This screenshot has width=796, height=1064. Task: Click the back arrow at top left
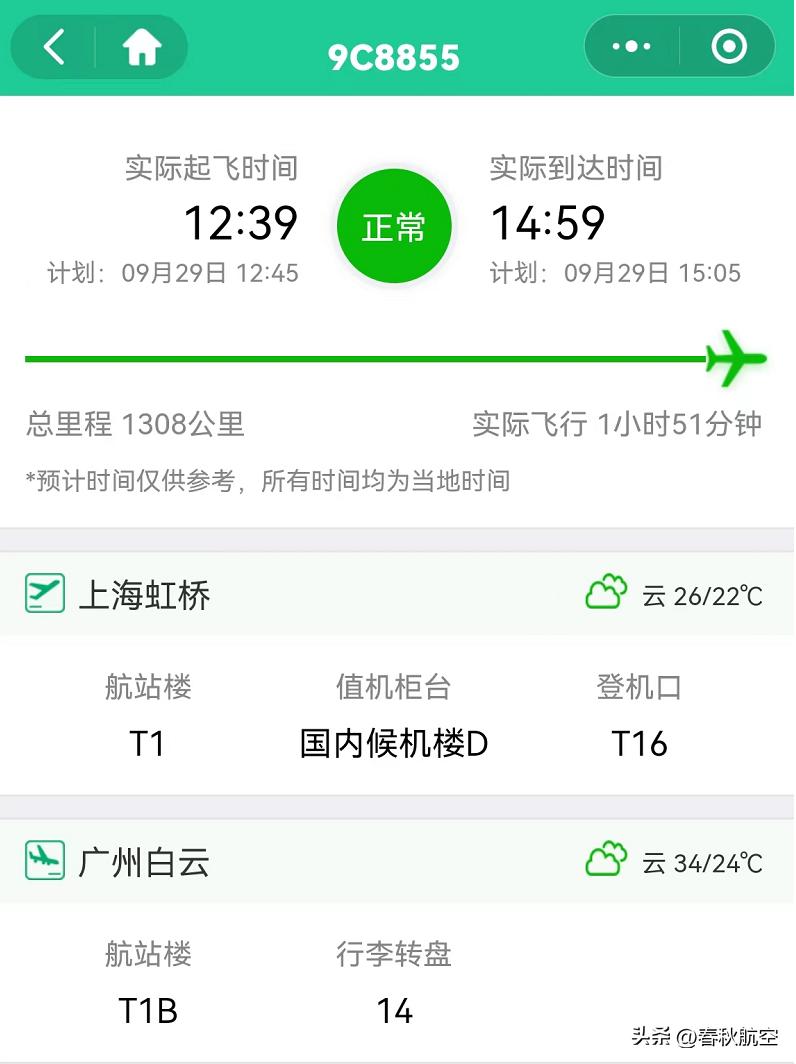pos(54,47)
